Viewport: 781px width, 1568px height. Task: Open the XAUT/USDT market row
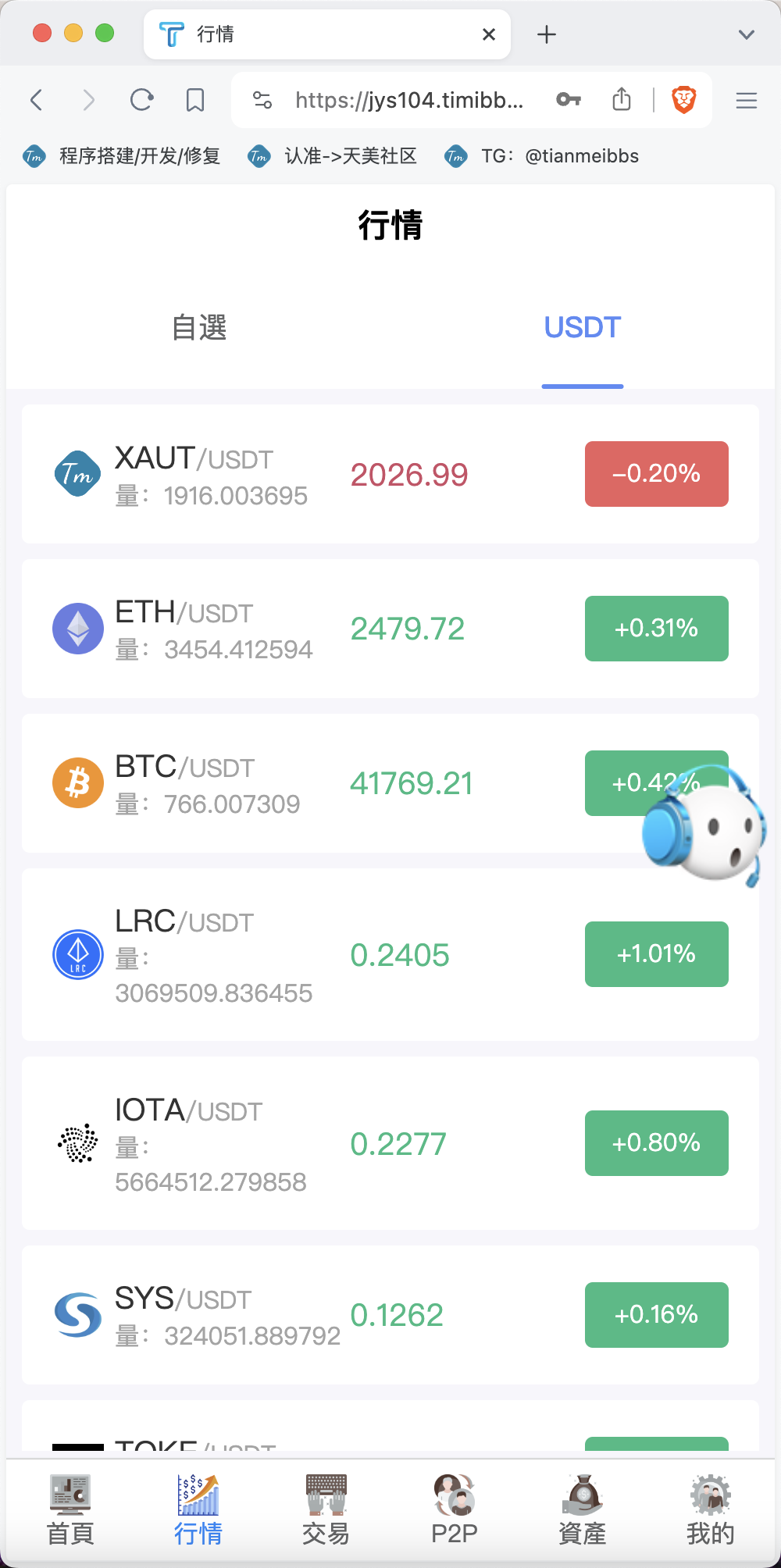390,474
